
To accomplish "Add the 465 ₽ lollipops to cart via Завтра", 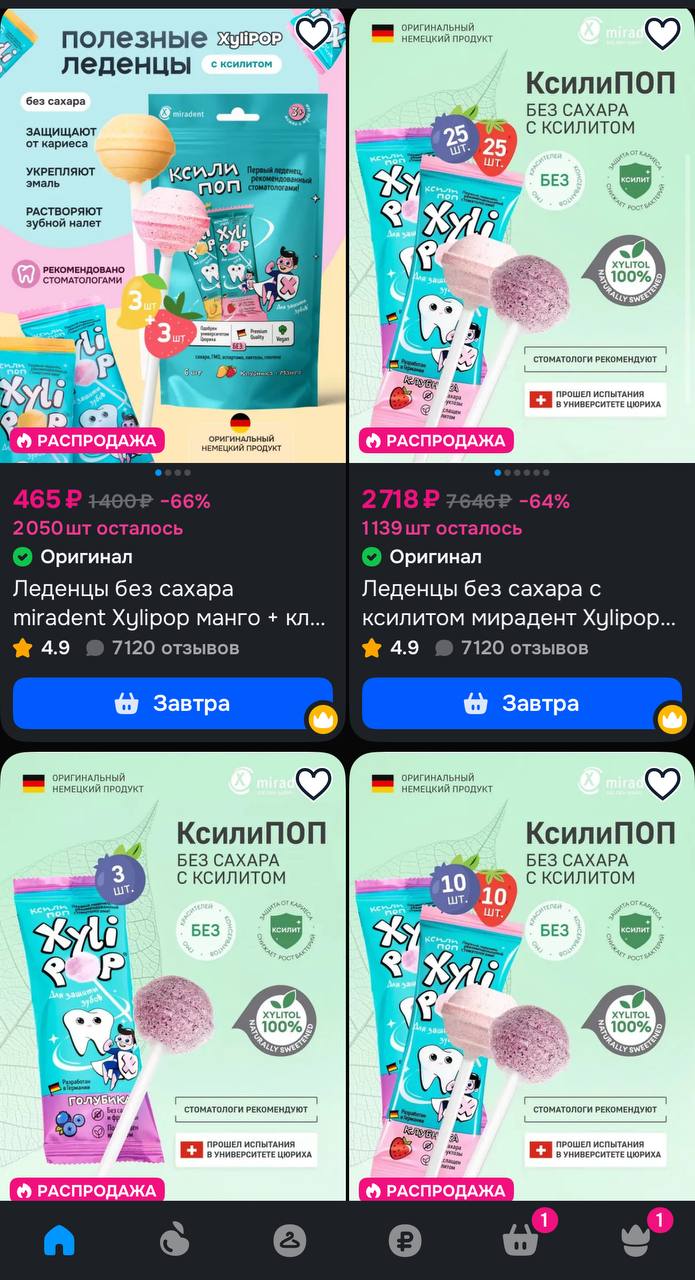I will click(x=172, y=703).
